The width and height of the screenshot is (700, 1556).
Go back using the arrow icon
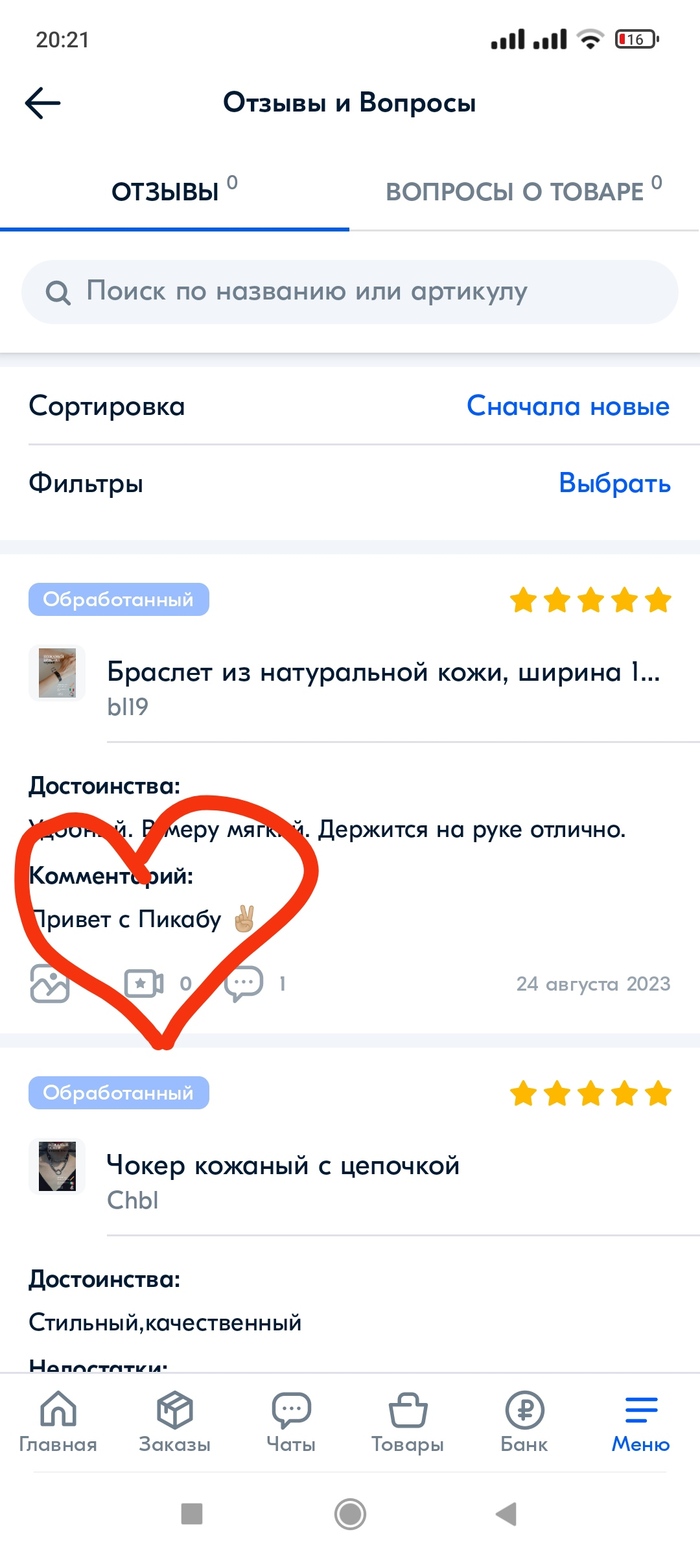pos(43,102)
